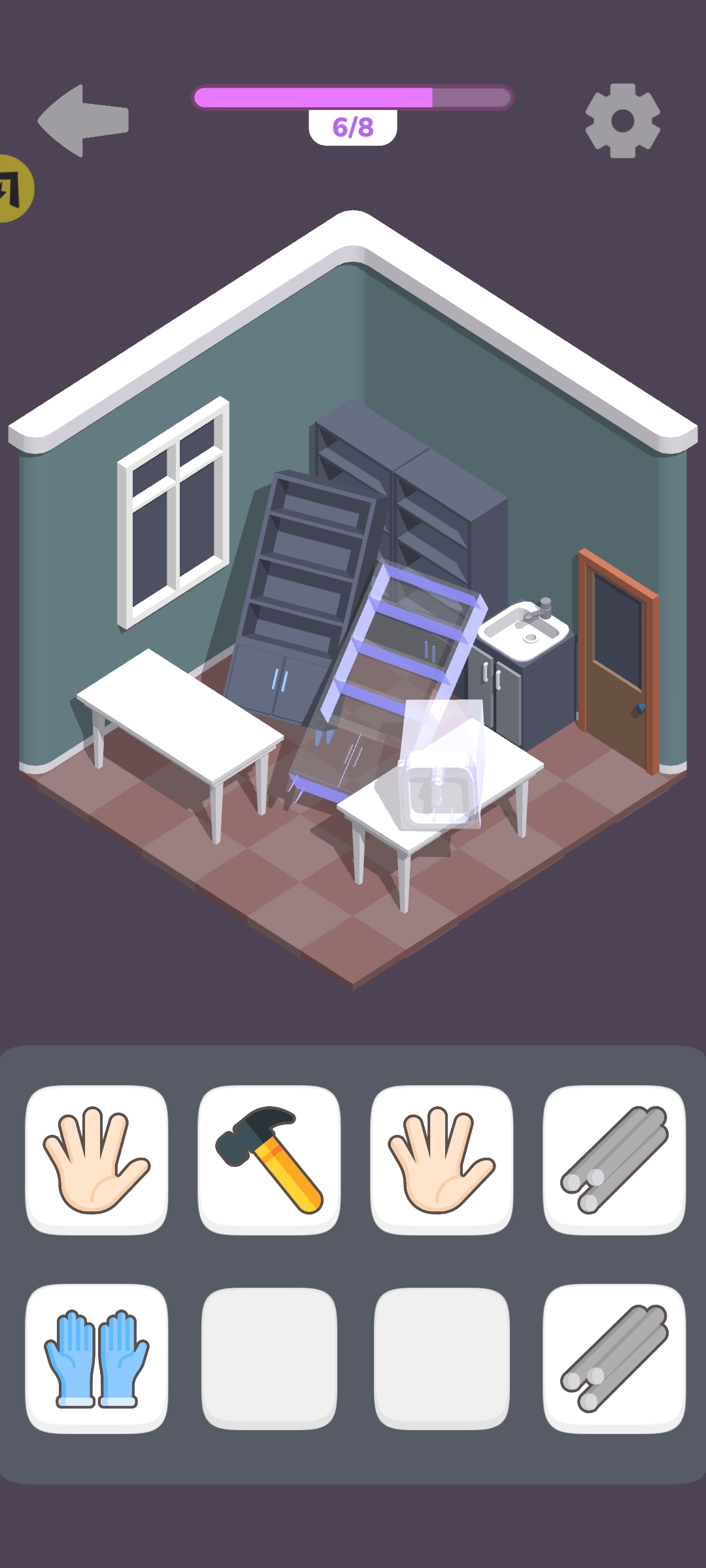706x1568 pixels.
Task: Tap the hand tile directly above the gloves
Action: 97,1160
